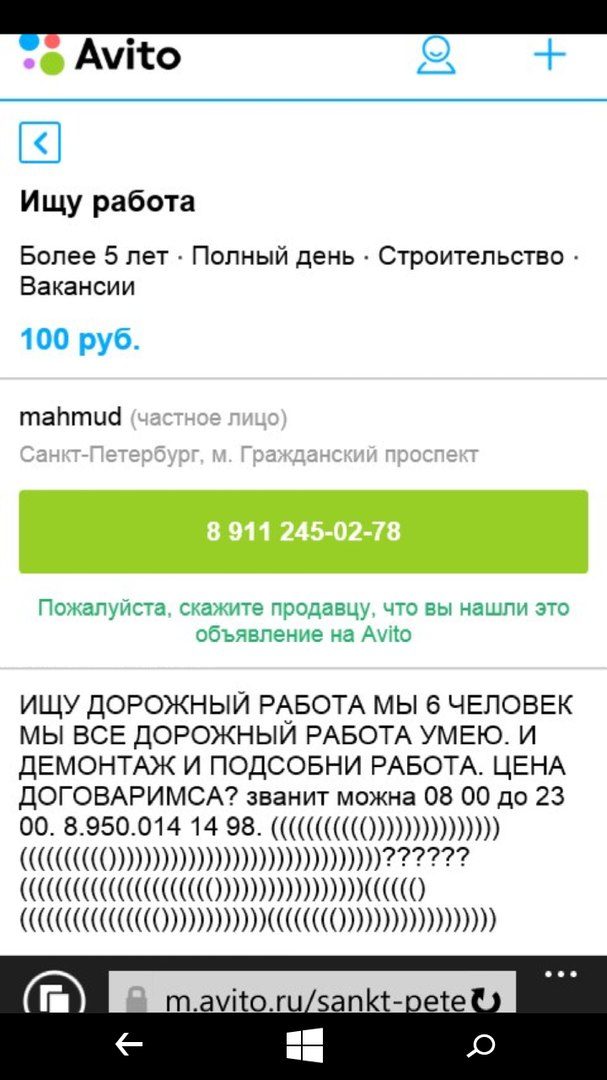Tap the m.avito.ru address bar
607x1080 pixels.
click(300, 999)
